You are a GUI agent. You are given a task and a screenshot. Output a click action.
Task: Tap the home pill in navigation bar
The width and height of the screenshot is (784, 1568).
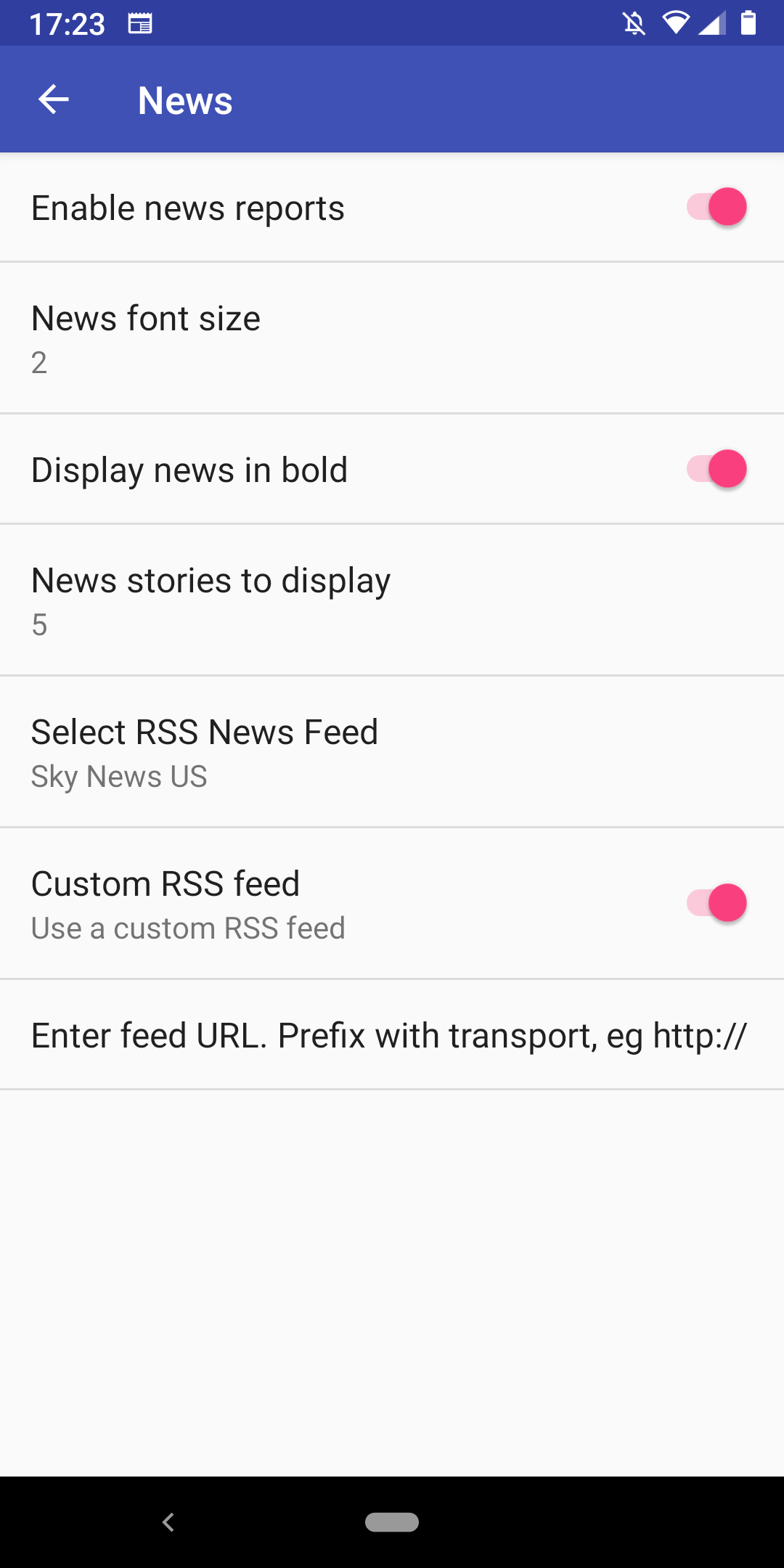point(392,1522)
